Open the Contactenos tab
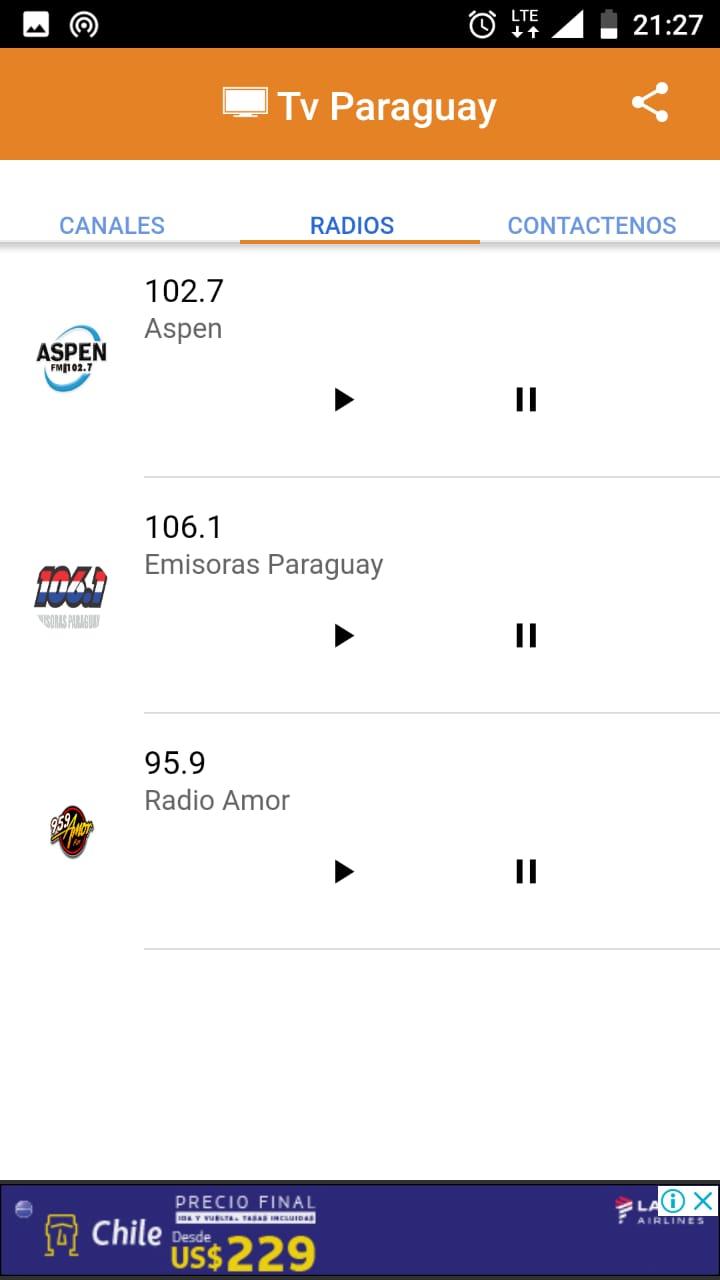This screenshot has height=1280, width=720. tap(592, 225)
